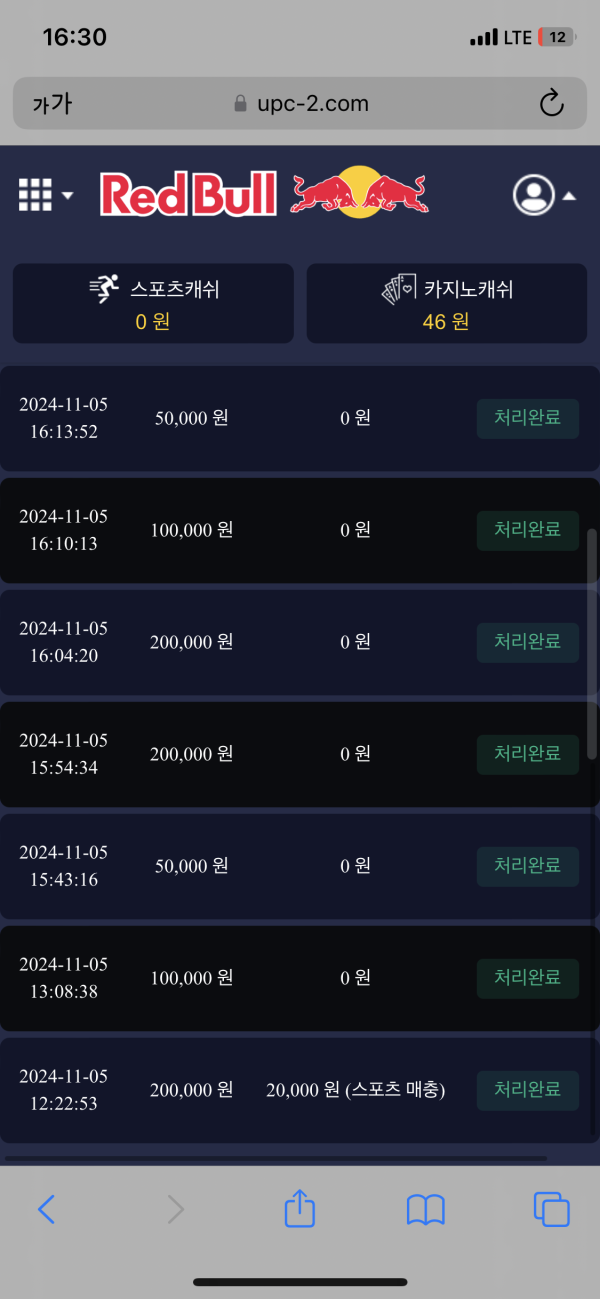Show all open Safari tabs
The width and height of the screenshot is (600, 1299).
(x=551, y=1210)
